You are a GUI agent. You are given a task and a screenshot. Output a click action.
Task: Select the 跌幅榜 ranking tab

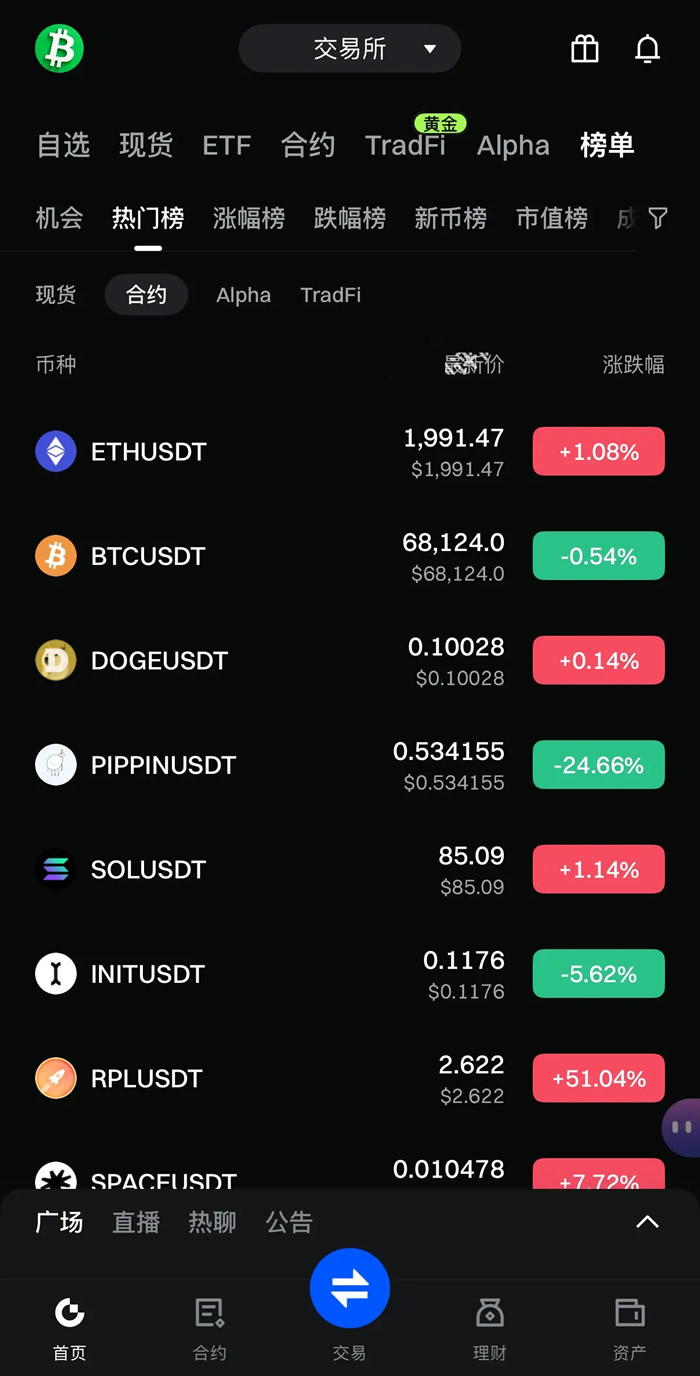tap(350, 218)
